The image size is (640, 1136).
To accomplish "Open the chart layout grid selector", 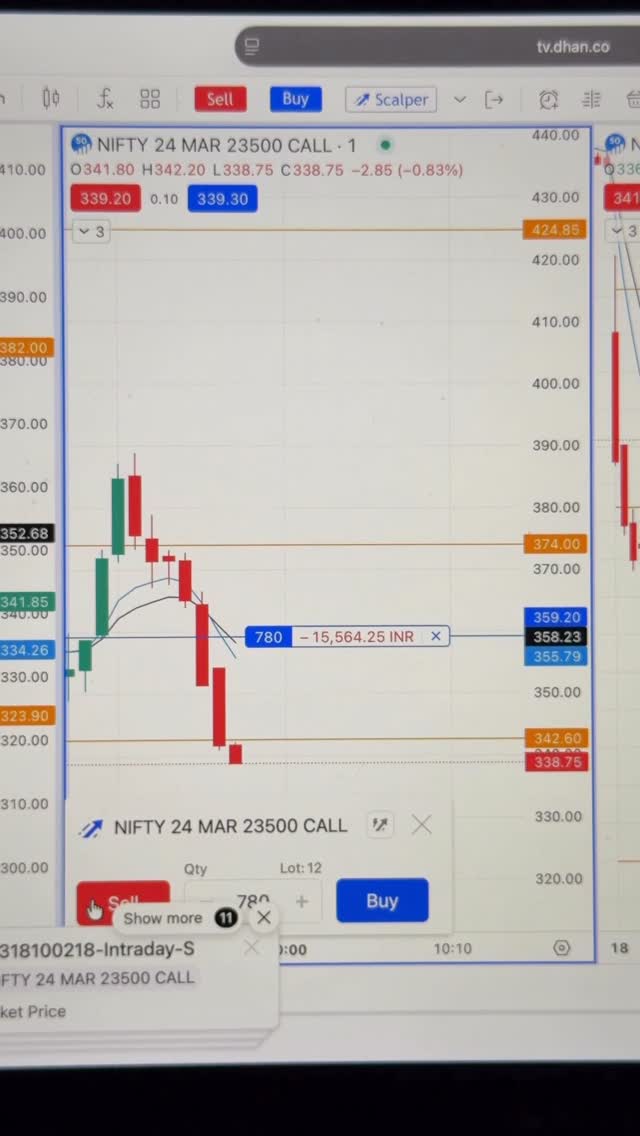I will (150, 99).
